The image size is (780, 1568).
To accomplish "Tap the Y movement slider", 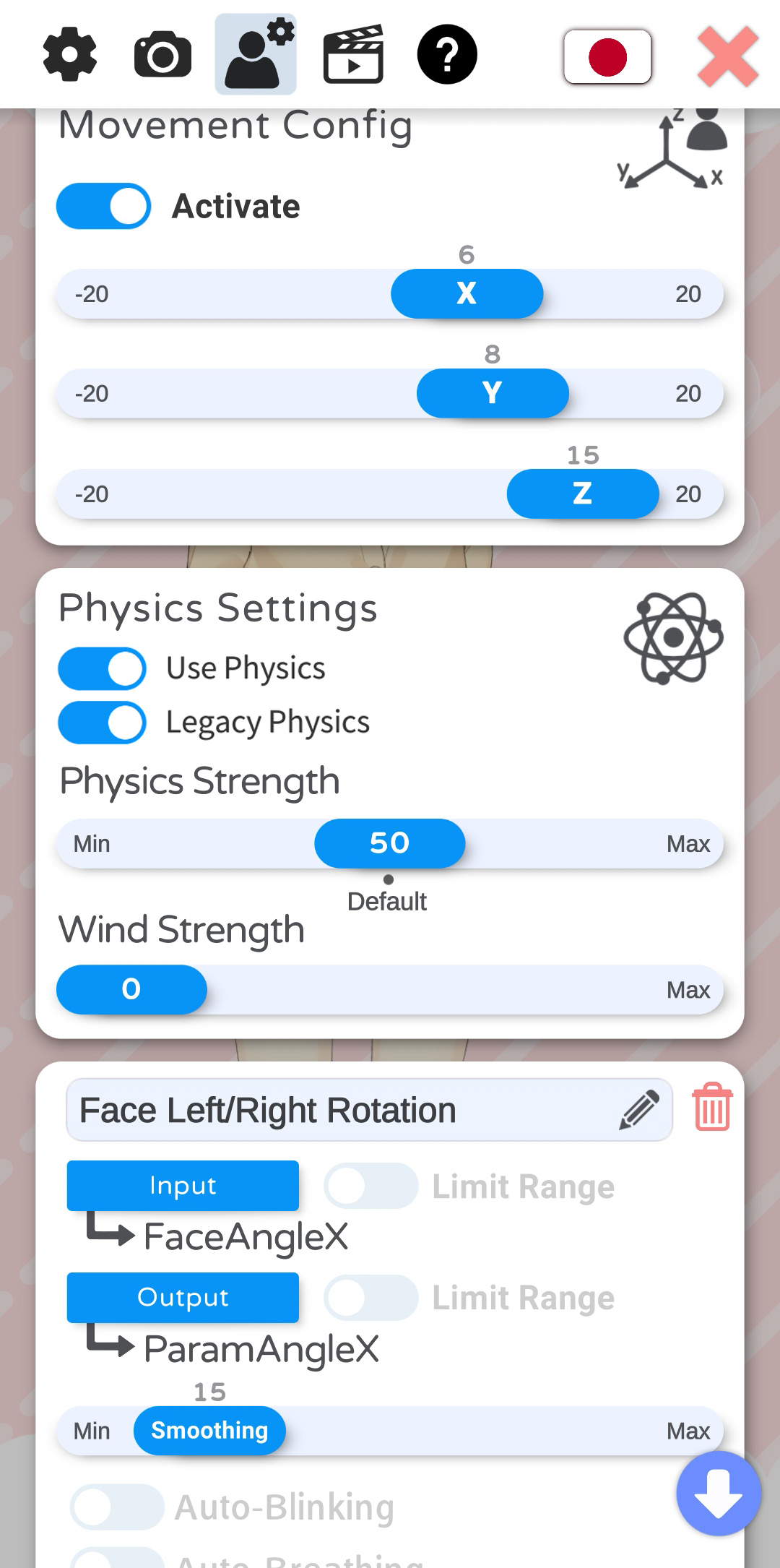I will tap(493, 394).
